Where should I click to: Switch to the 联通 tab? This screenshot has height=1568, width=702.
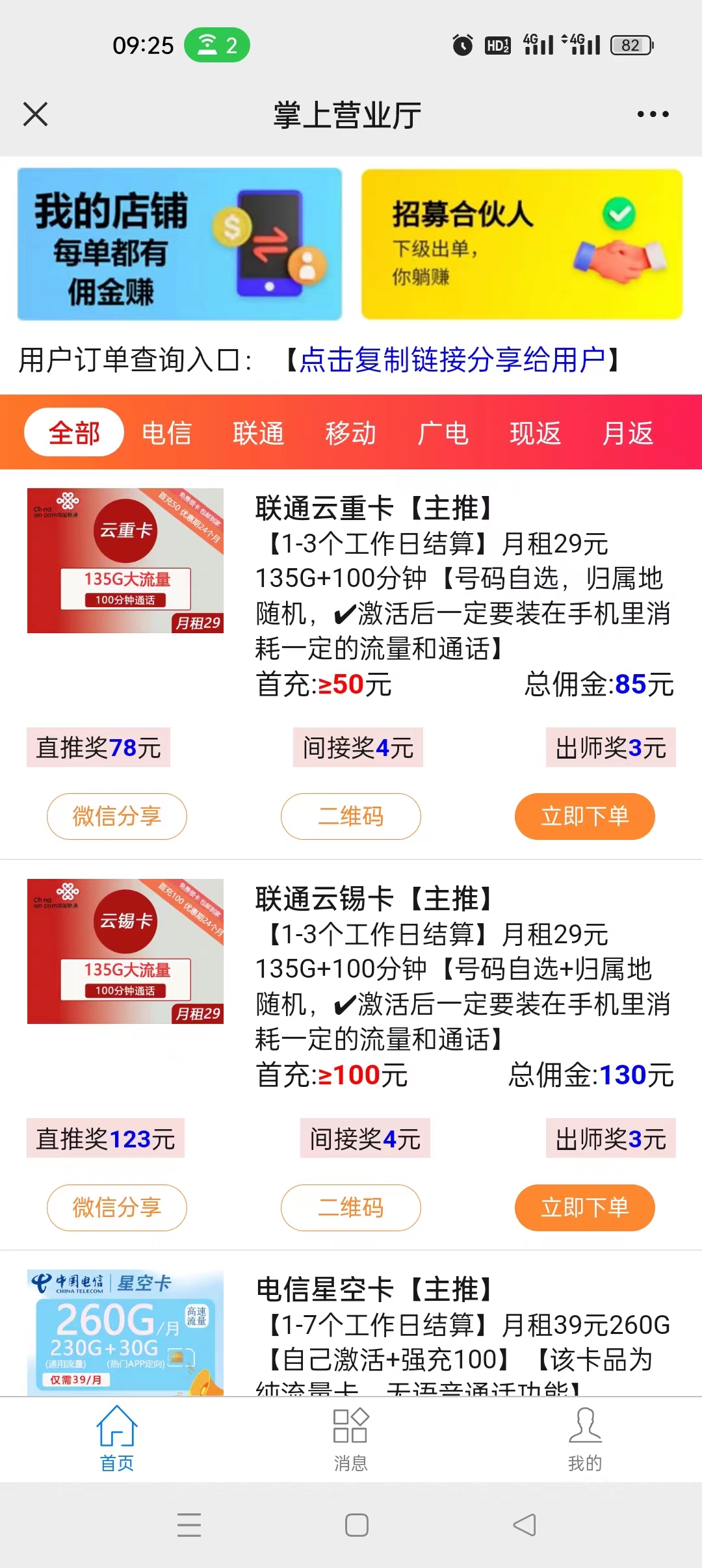[259, 433]
